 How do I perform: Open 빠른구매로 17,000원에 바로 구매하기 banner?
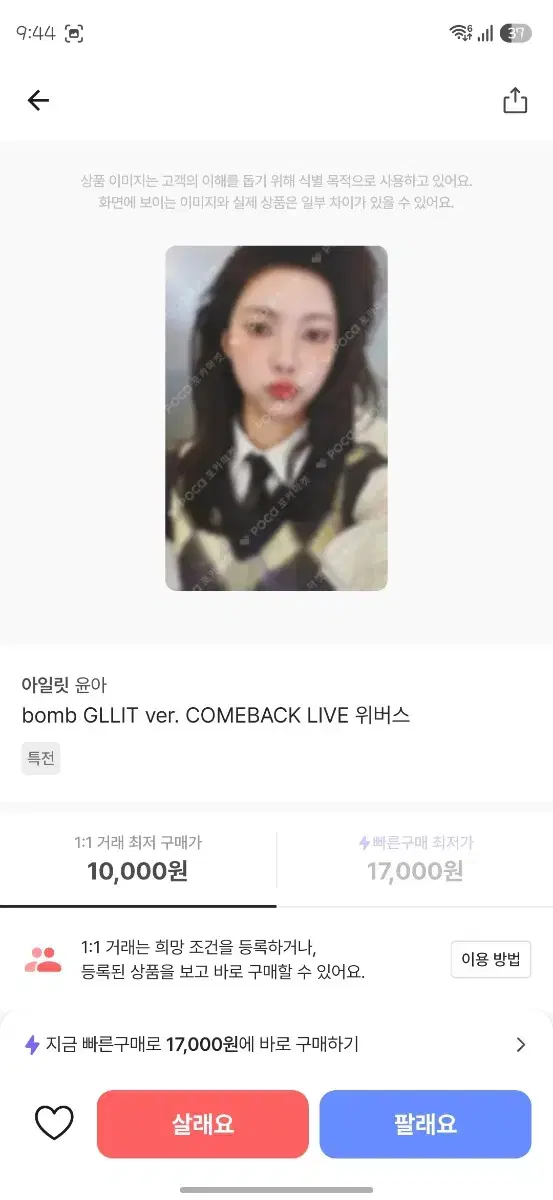[x=276, y=1045]
